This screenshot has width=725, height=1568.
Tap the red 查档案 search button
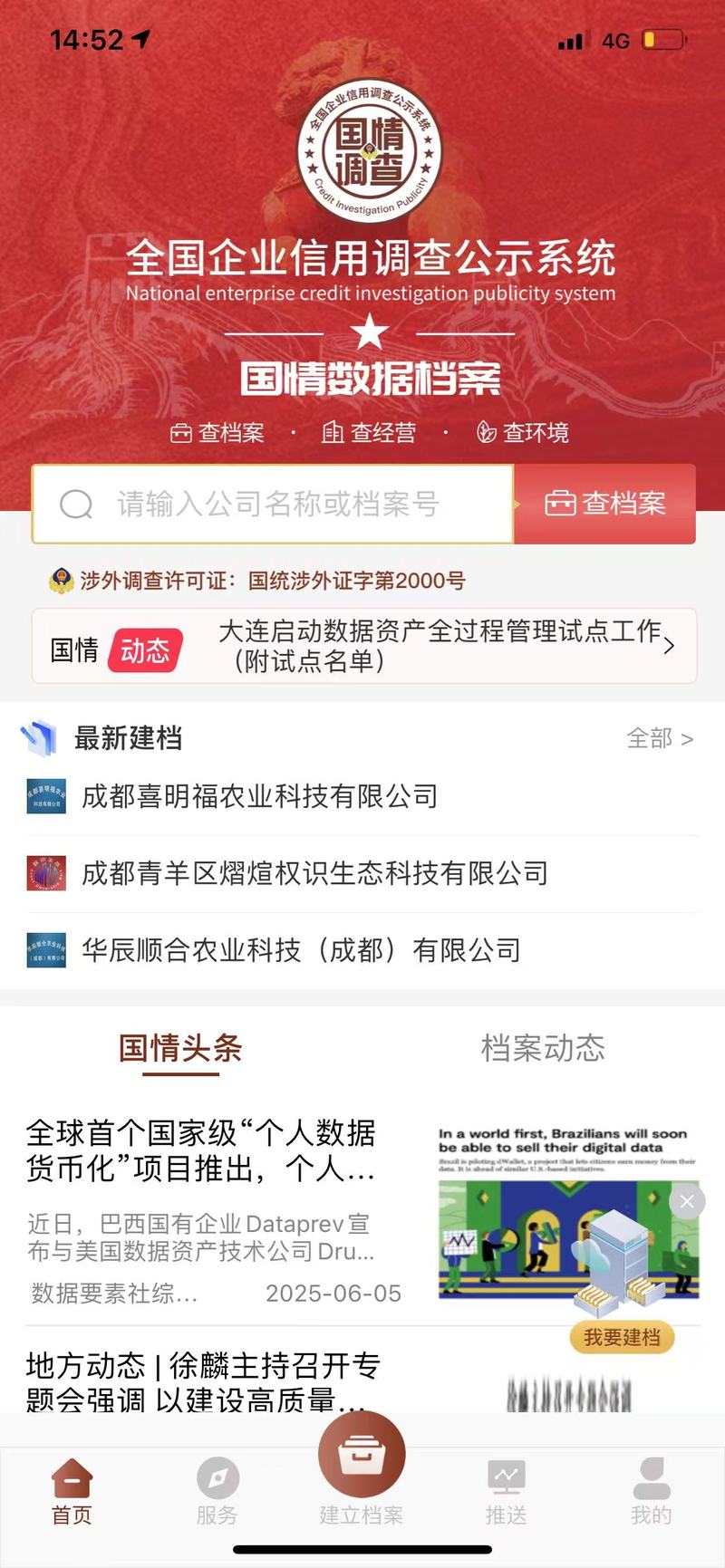pos(604,505)
